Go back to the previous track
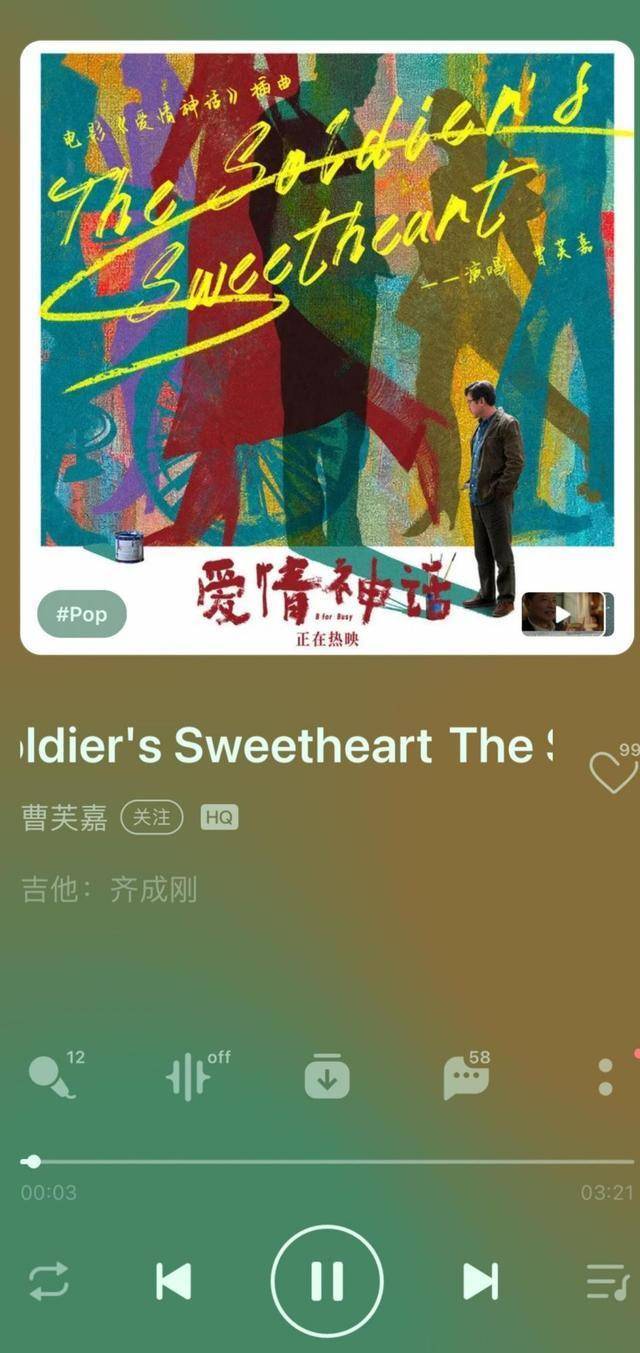 click(174, 1281)
